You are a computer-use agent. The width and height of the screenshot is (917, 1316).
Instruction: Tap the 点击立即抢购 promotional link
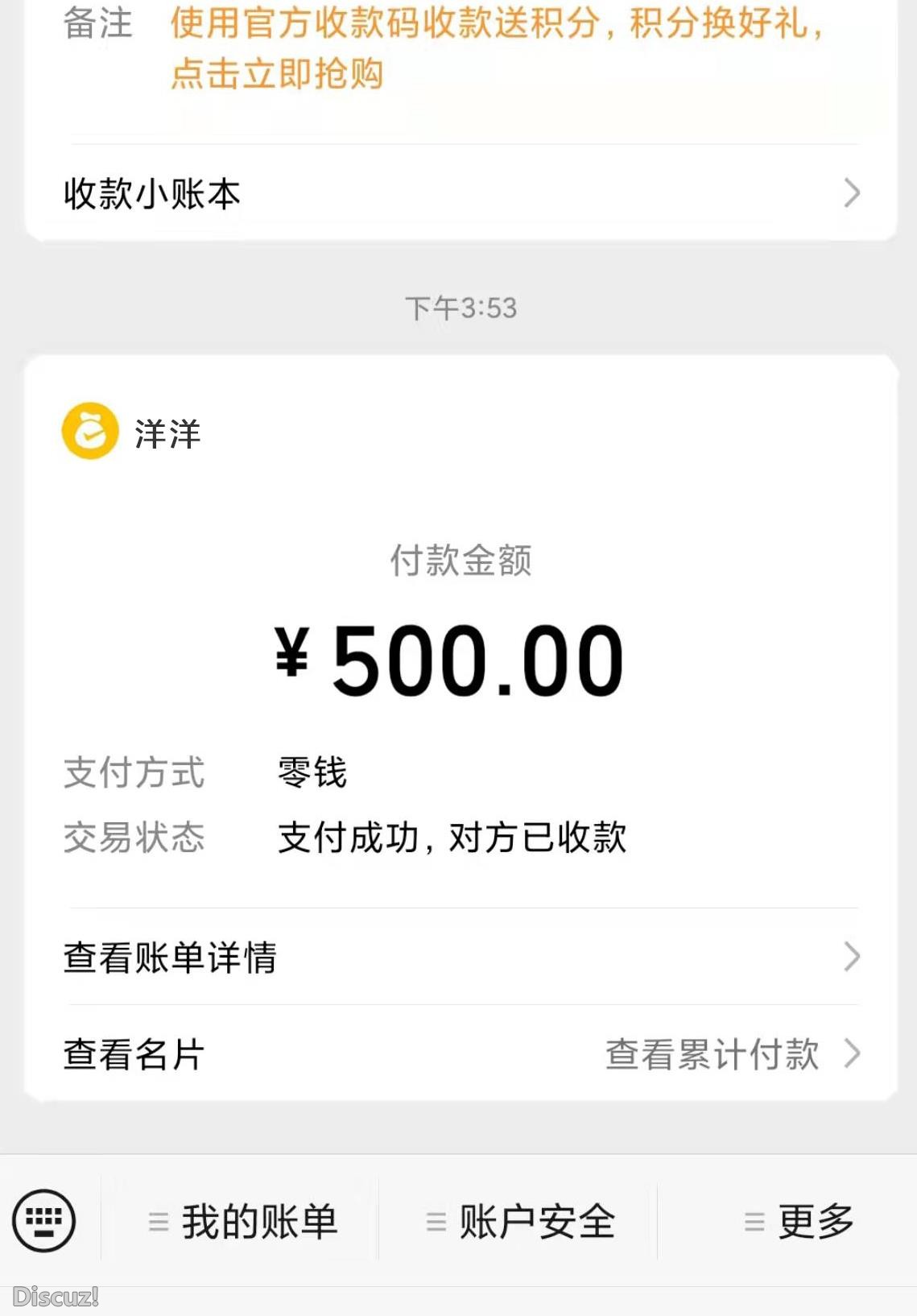[x=278, y=77]
